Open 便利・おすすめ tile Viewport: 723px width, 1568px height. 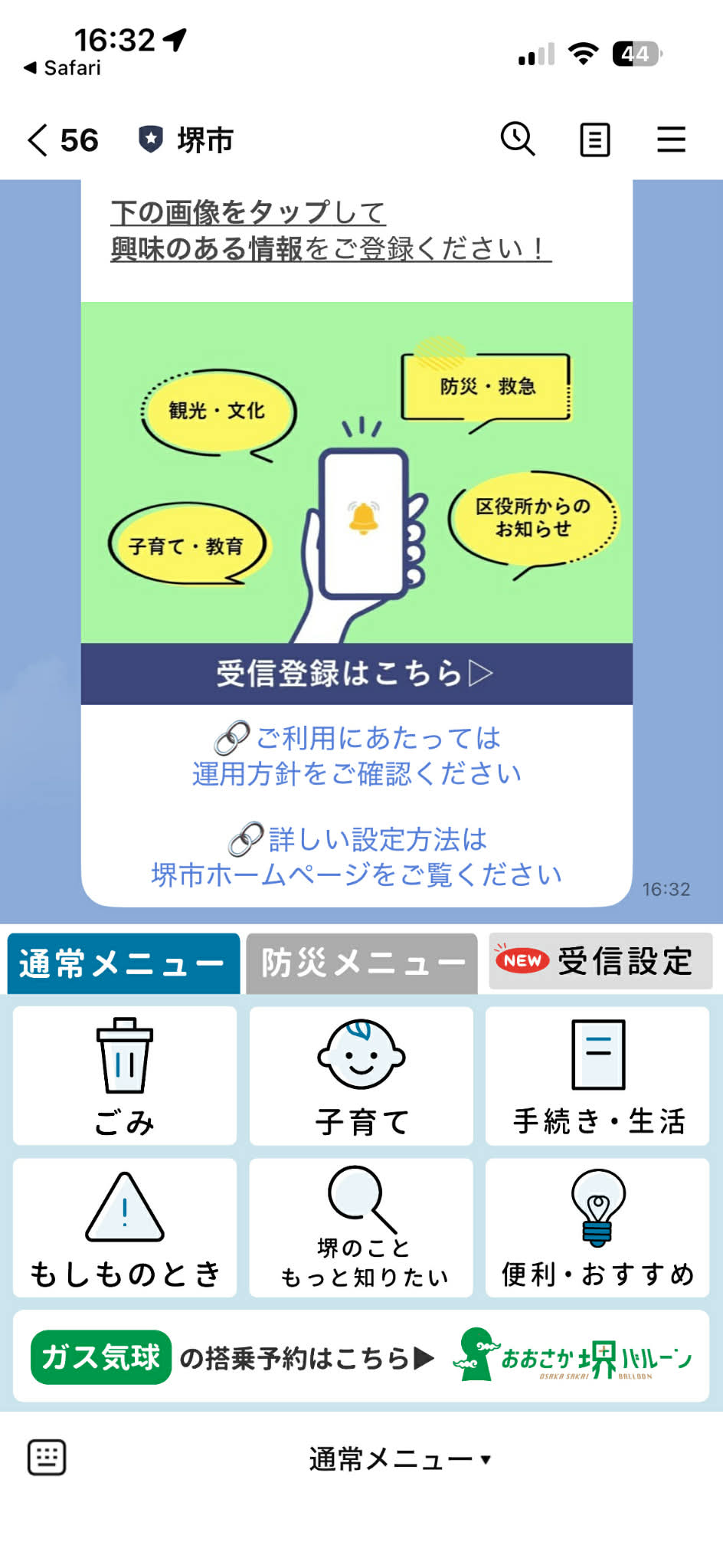[x=597, y=1228]
